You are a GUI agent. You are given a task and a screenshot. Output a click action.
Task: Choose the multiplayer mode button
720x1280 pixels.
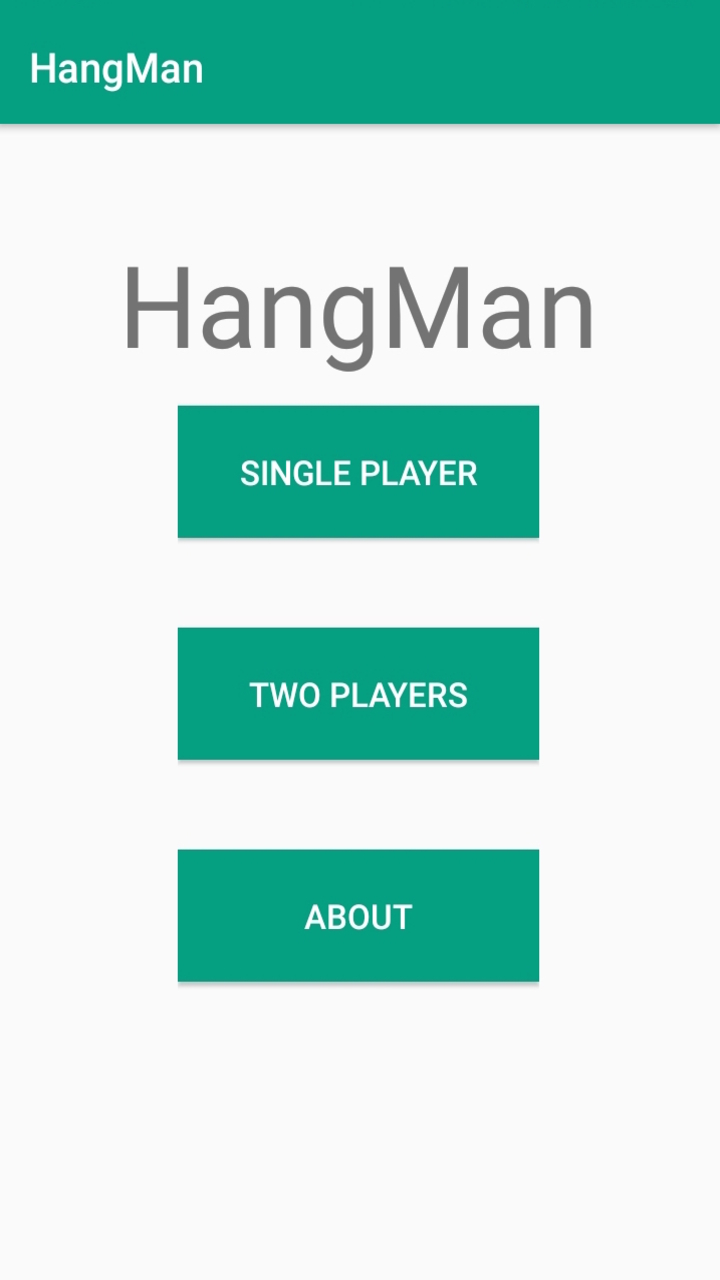coord(358,693)
